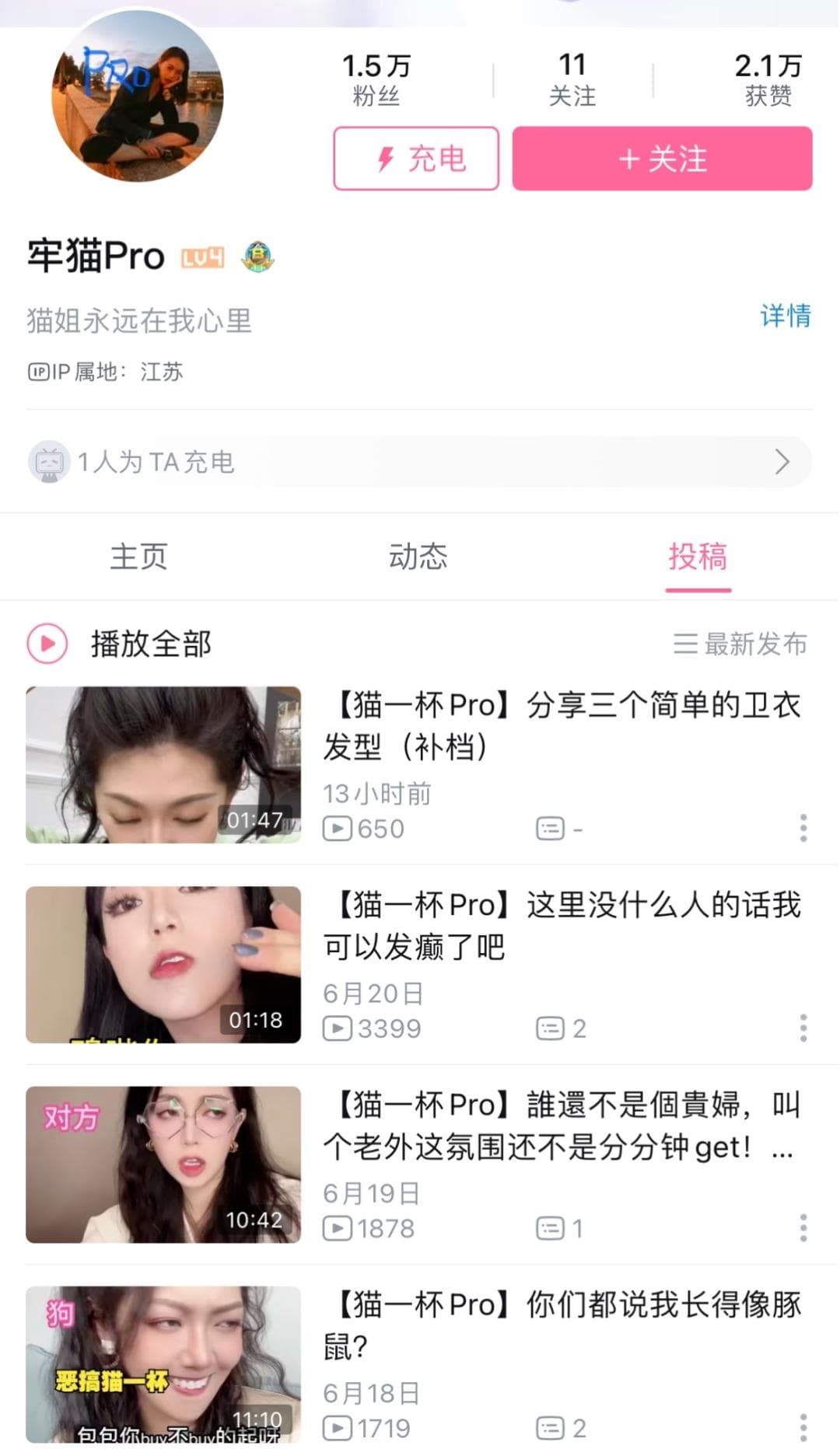
Task: Tap the 充电 button
Action: [x=416, y=159]
